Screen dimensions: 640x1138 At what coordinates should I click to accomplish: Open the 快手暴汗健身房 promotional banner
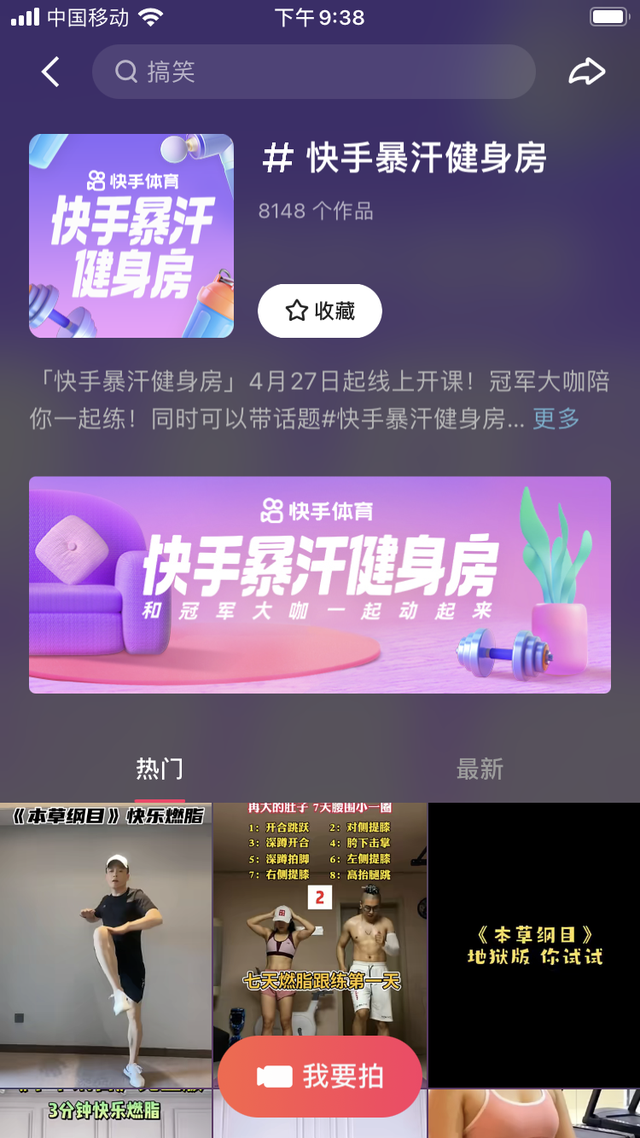(x=320, y=585)
